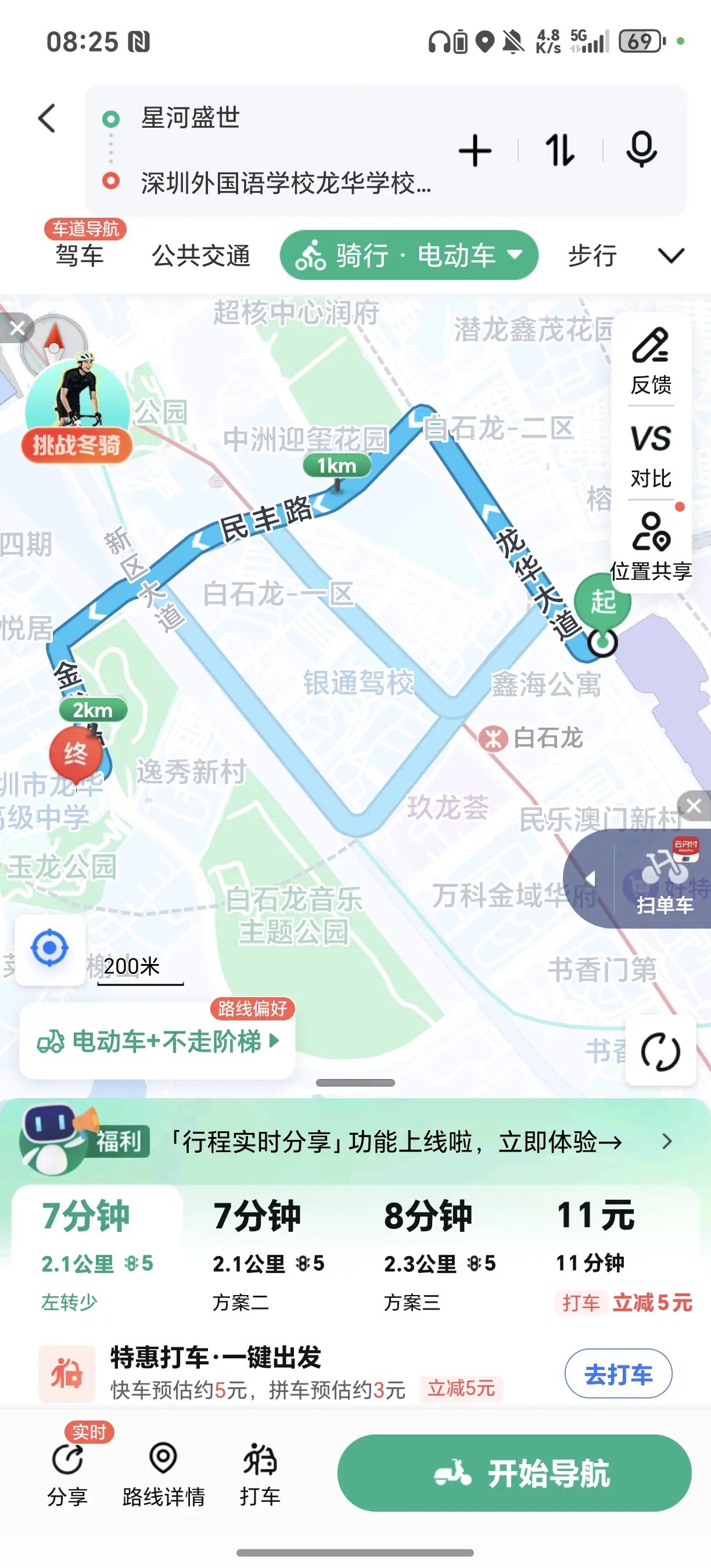The width and height of the screenshot is (711, 1568).
Task: Start navigation with 开始导航
Action: tap(515, 1473)
